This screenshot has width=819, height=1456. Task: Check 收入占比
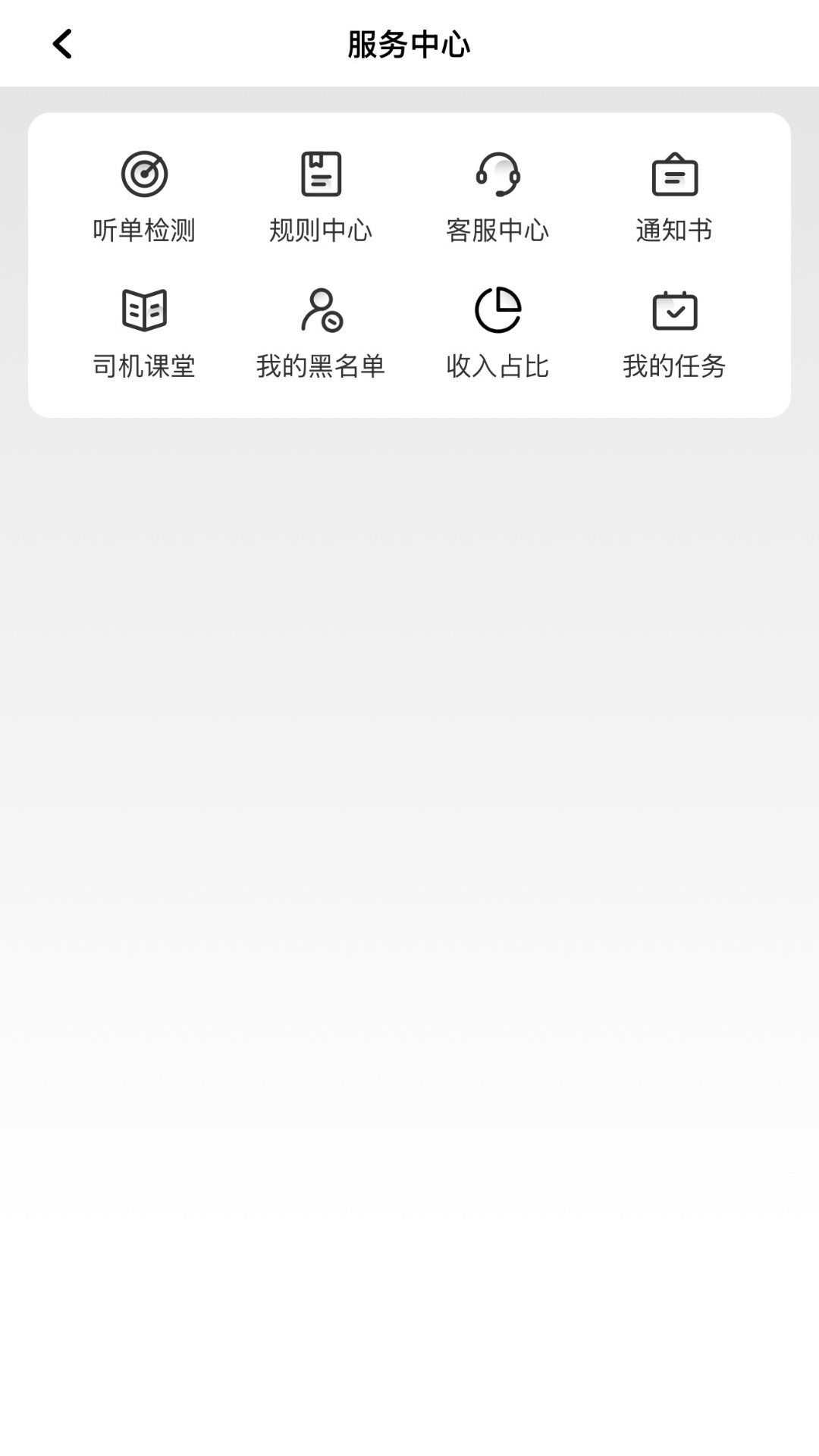[x=497, y=333]
